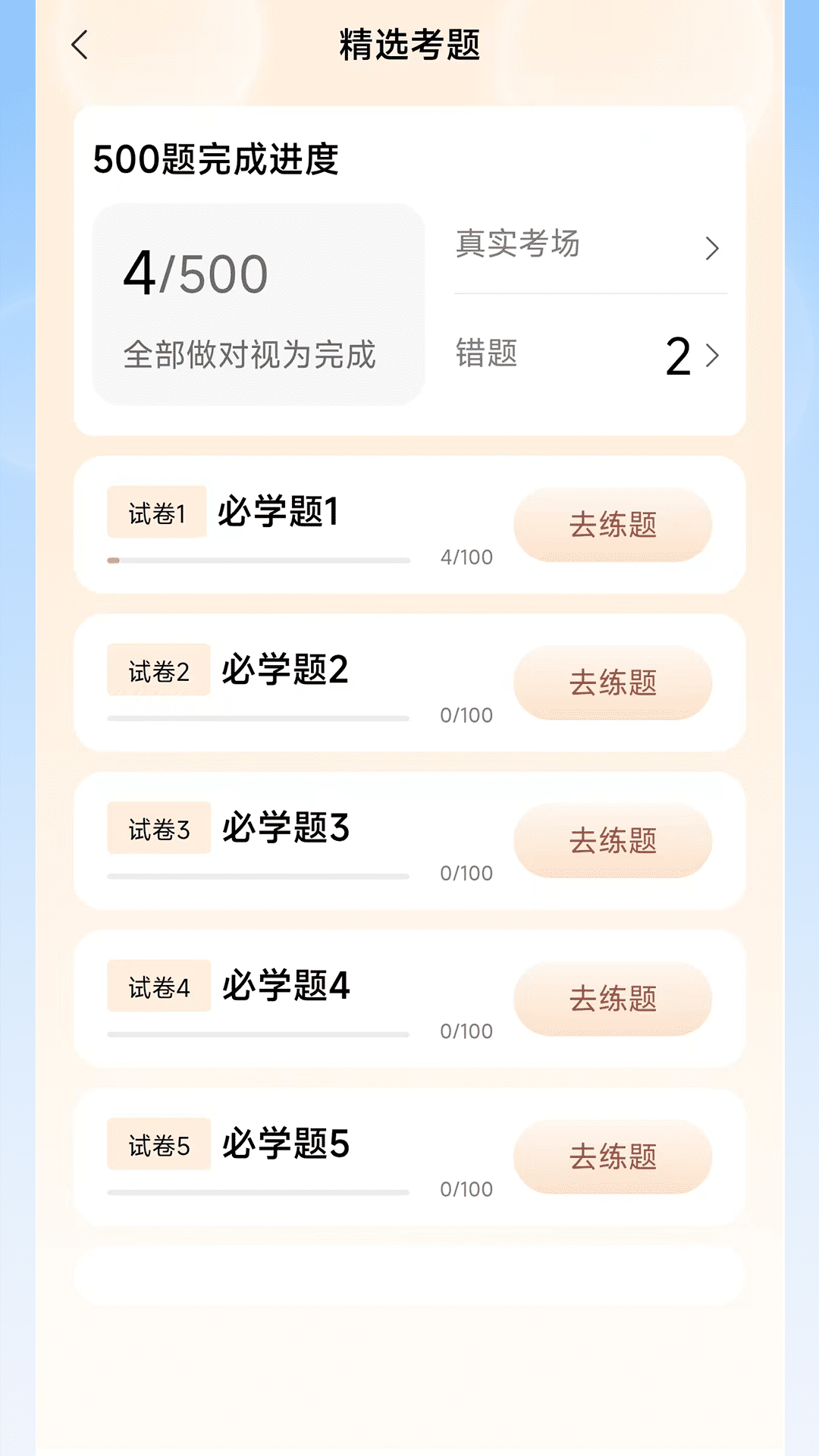The height and width of the screenshot is (1456, 819).
Task: Tap 去练题 for 必学题4
Action: (x=614, y=999)
